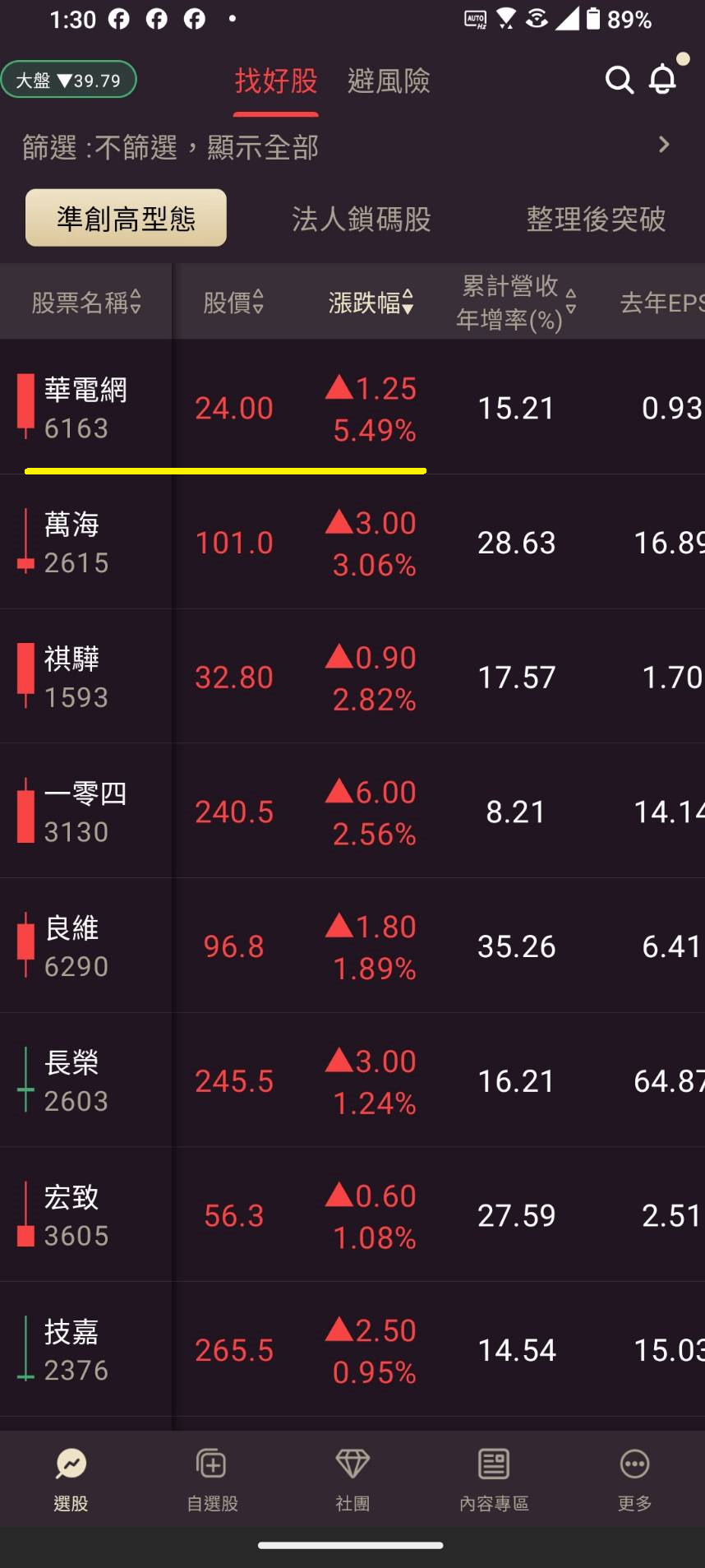Select the 找好股 tab
Screen dimensions: 705x1568
tap(276, 81)
